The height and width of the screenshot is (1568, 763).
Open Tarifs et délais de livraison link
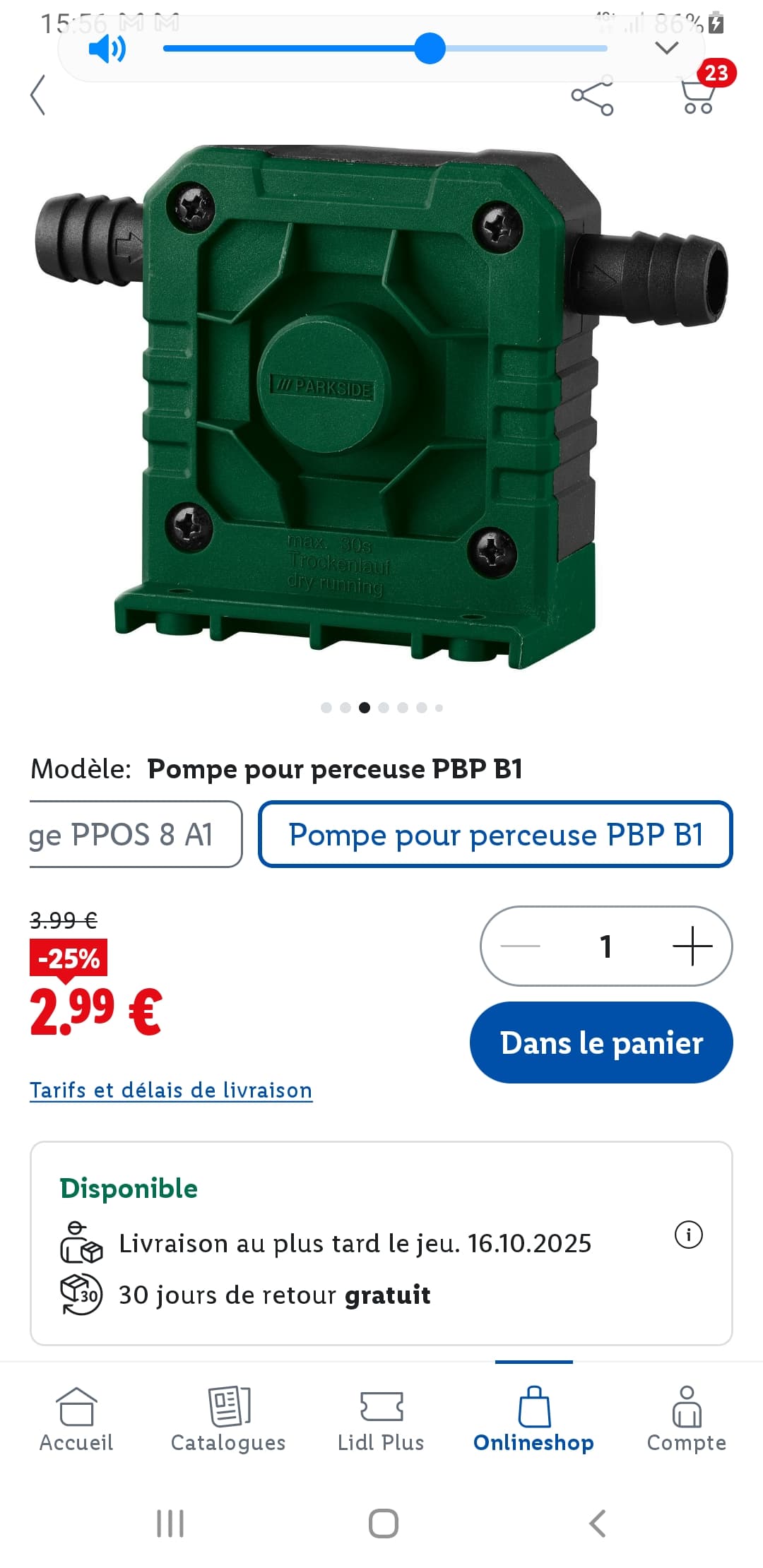coord(171,1090)
